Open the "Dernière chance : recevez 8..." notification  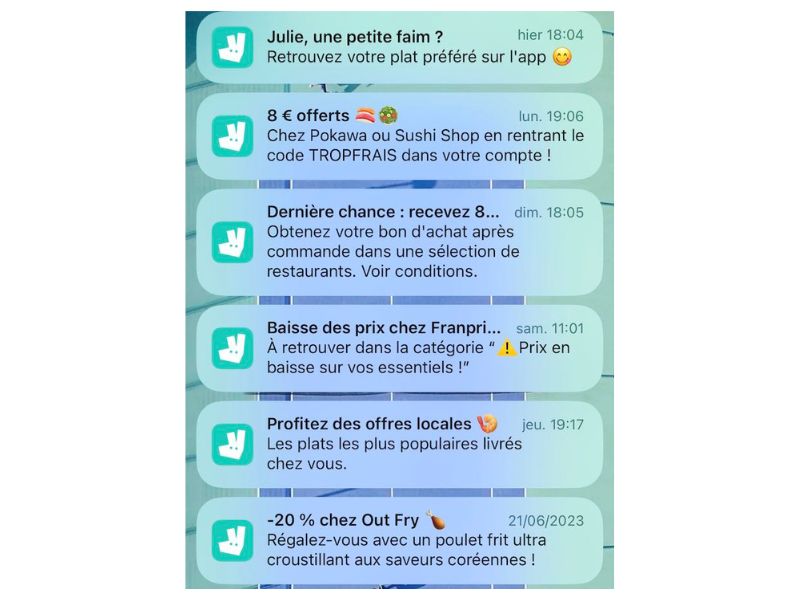(x=400, y=242)
